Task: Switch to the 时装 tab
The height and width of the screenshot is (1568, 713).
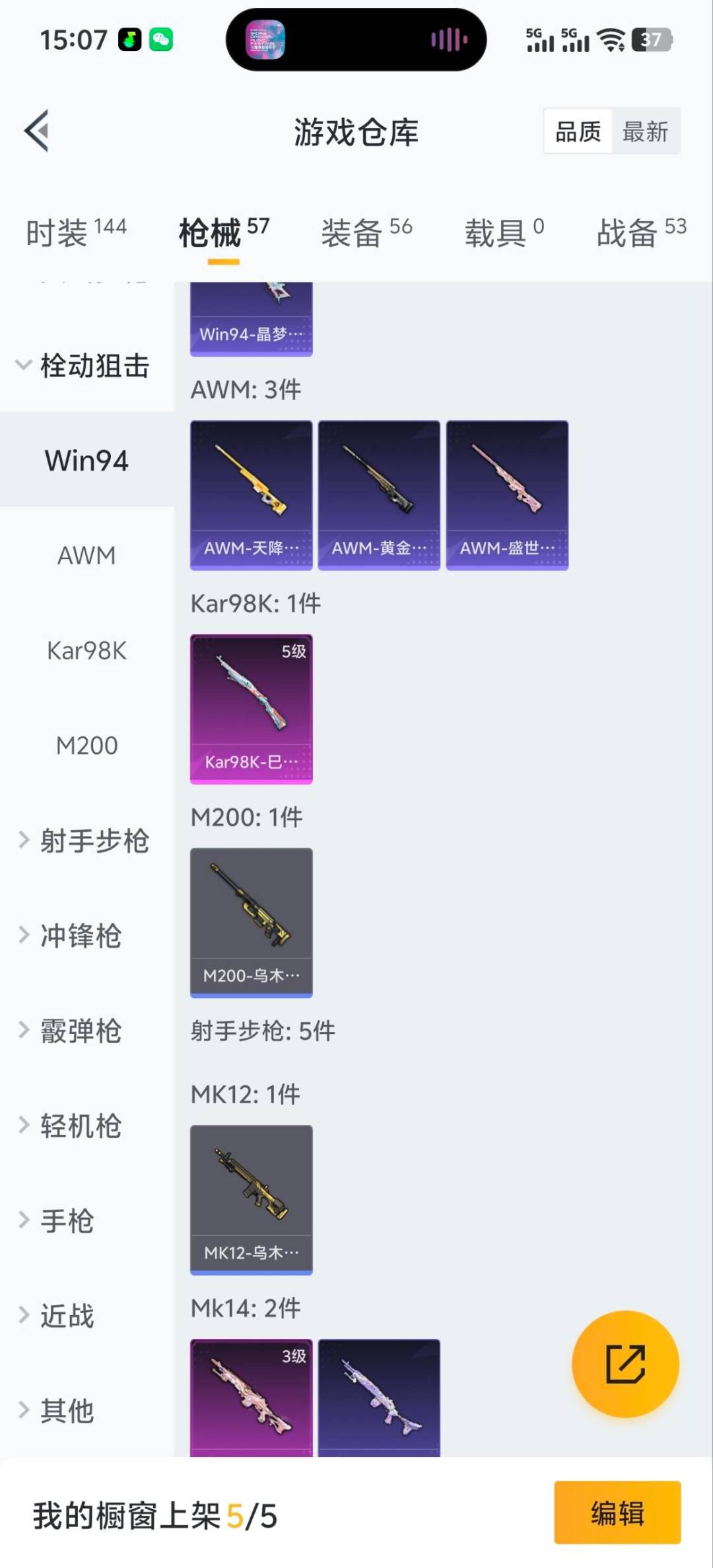Action: click(x=76, y=232)
